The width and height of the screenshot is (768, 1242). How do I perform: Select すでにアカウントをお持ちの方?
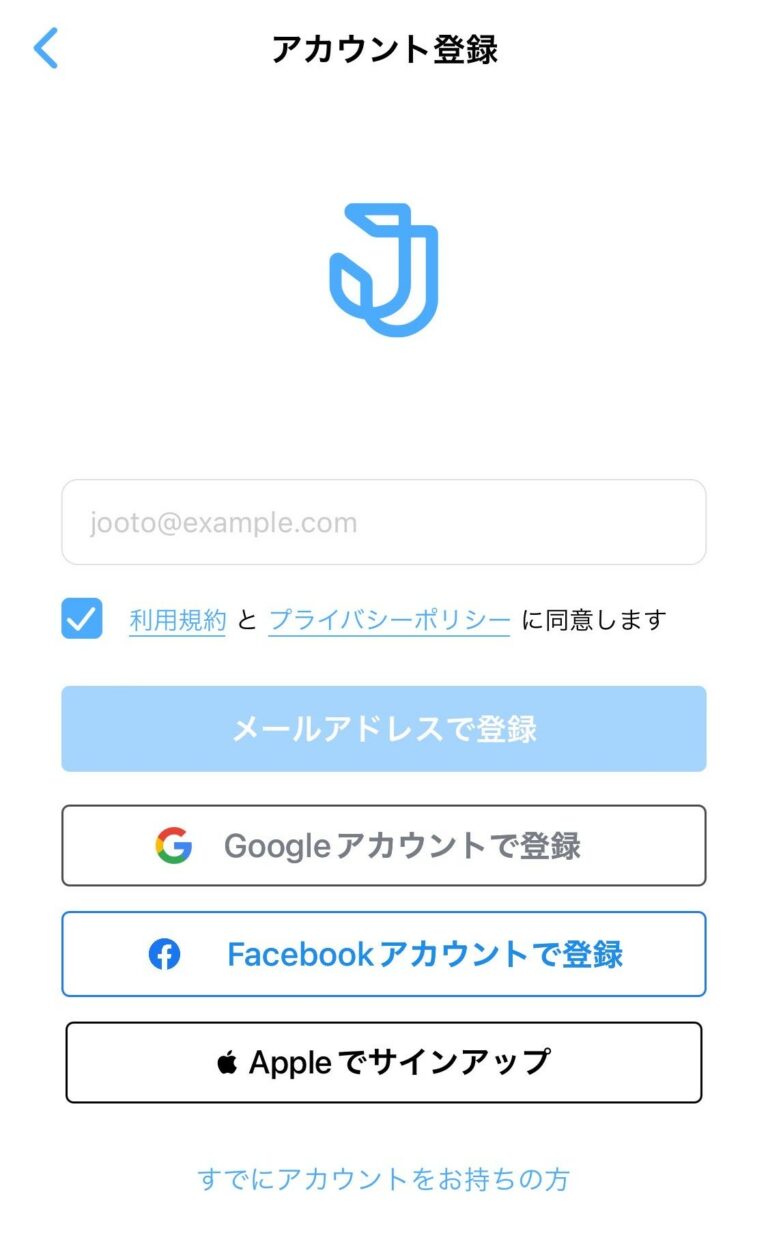[x=384, y=1180]
